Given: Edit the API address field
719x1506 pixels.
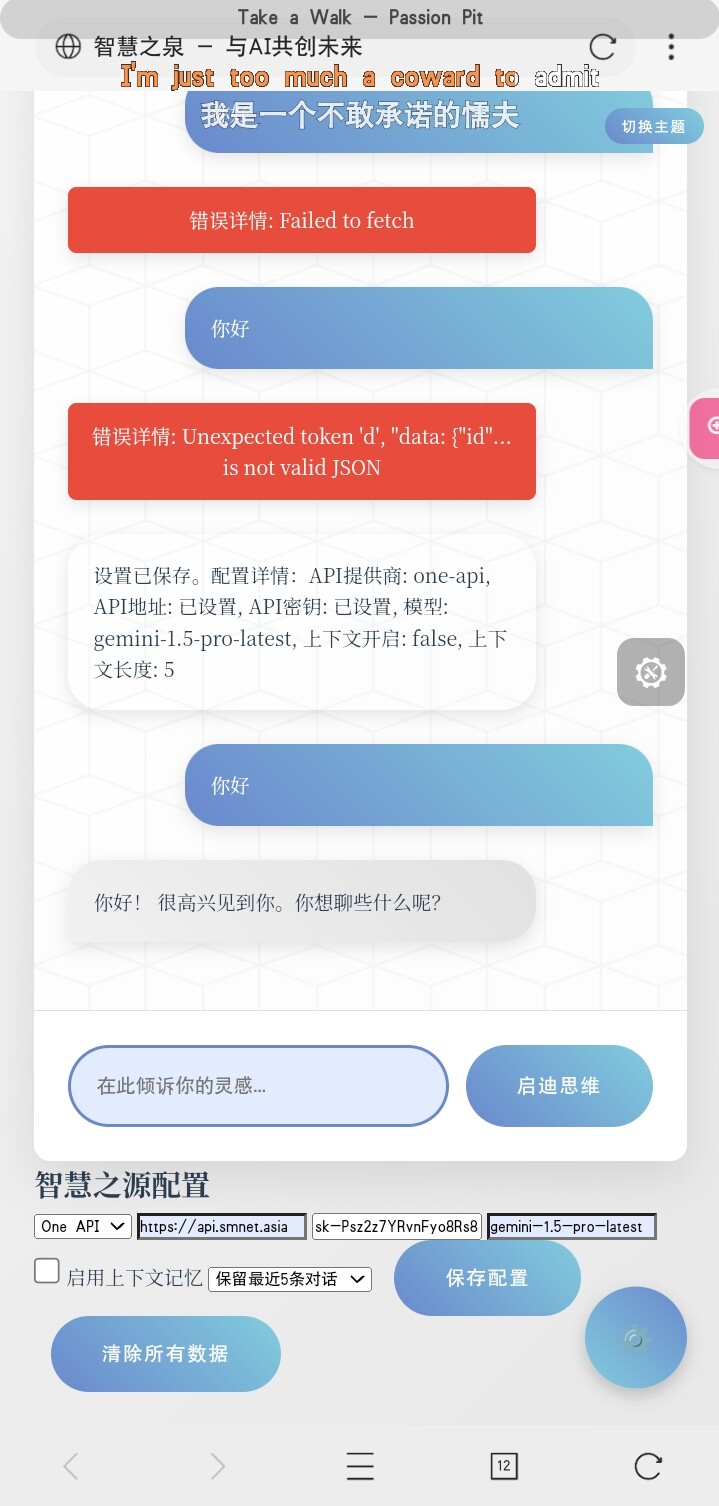Looking at the screenshot, I should (x=222, y=1226).
